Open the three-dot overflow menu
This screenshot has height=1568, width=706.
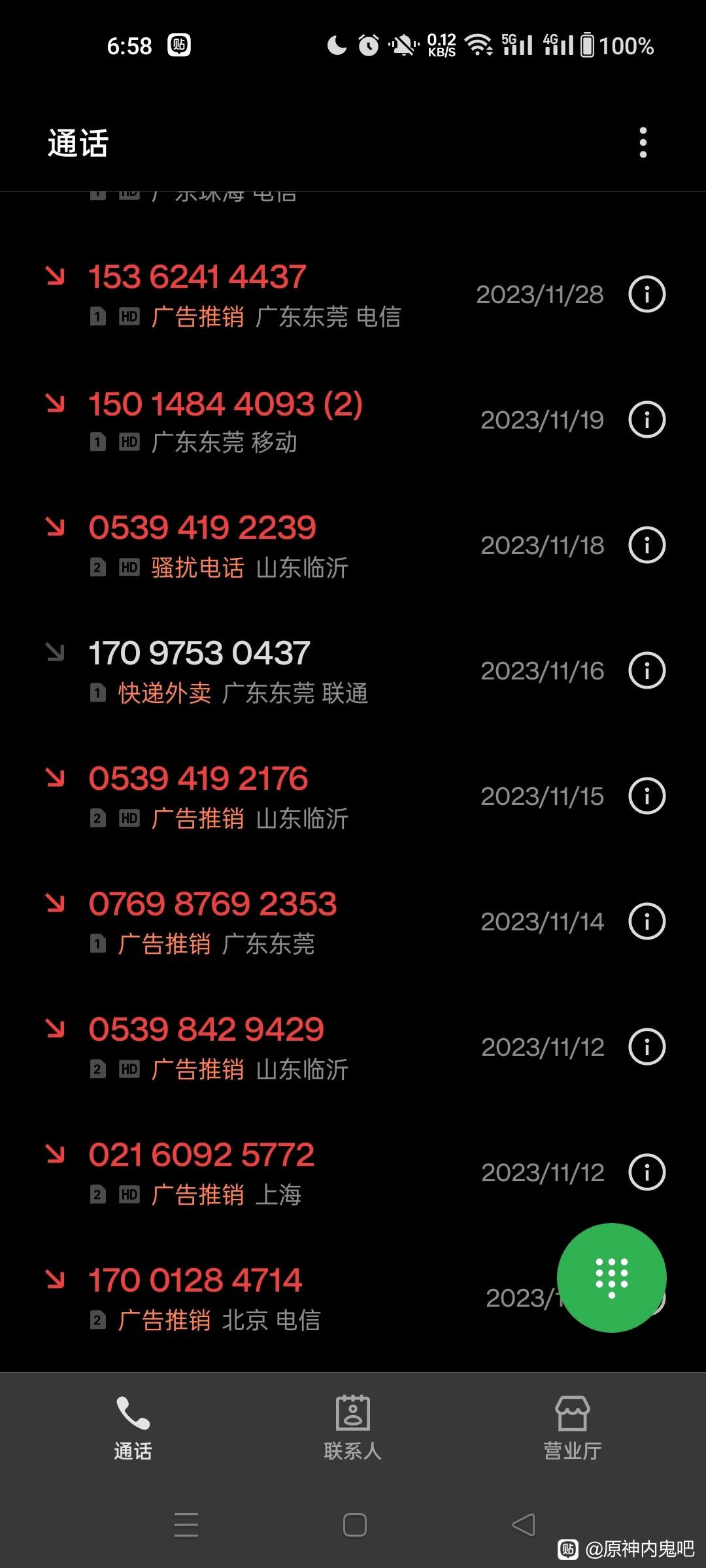pos(643,142)
